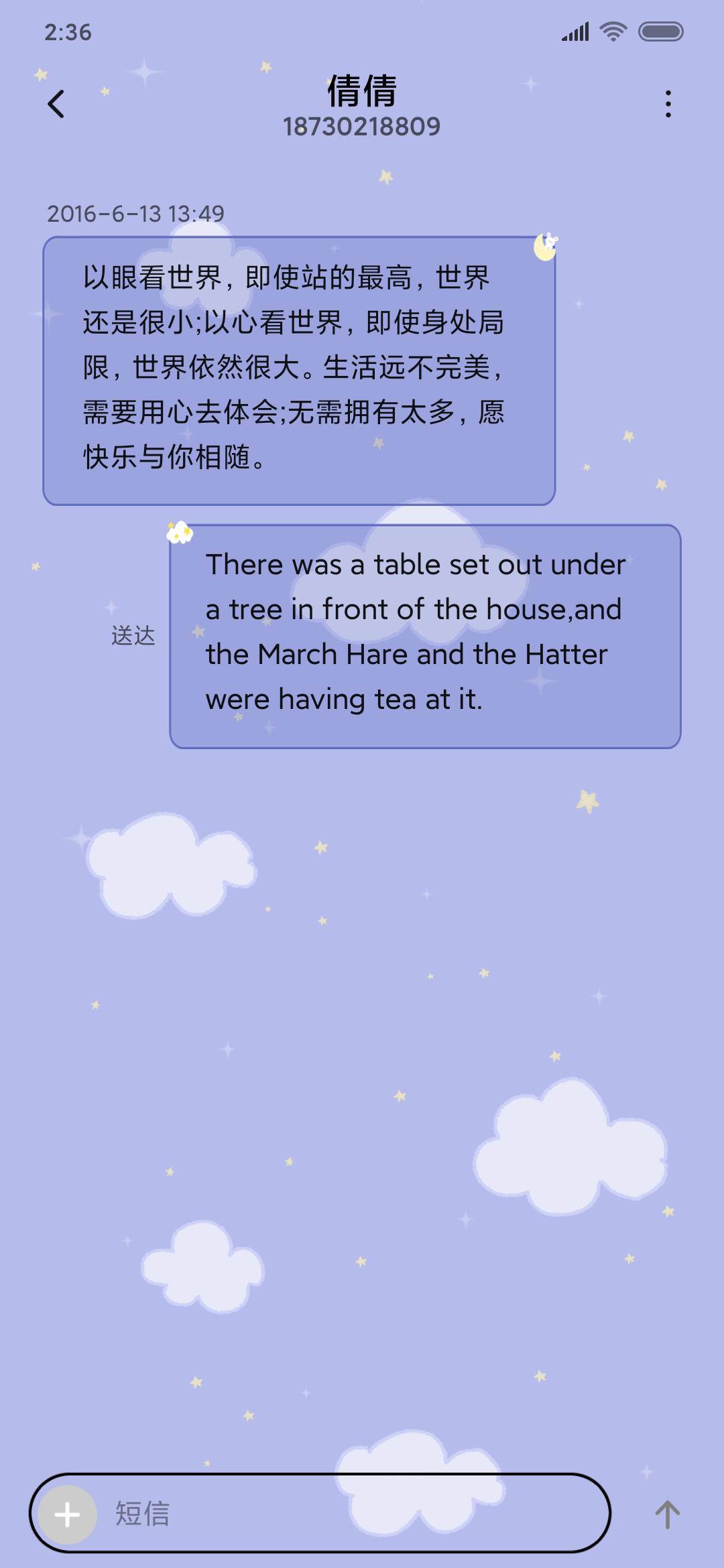Go back from the 倩倩 conversation
The height and width of the screenshot is (1568, 724).
pyautogui.click(x=56, y=104)
